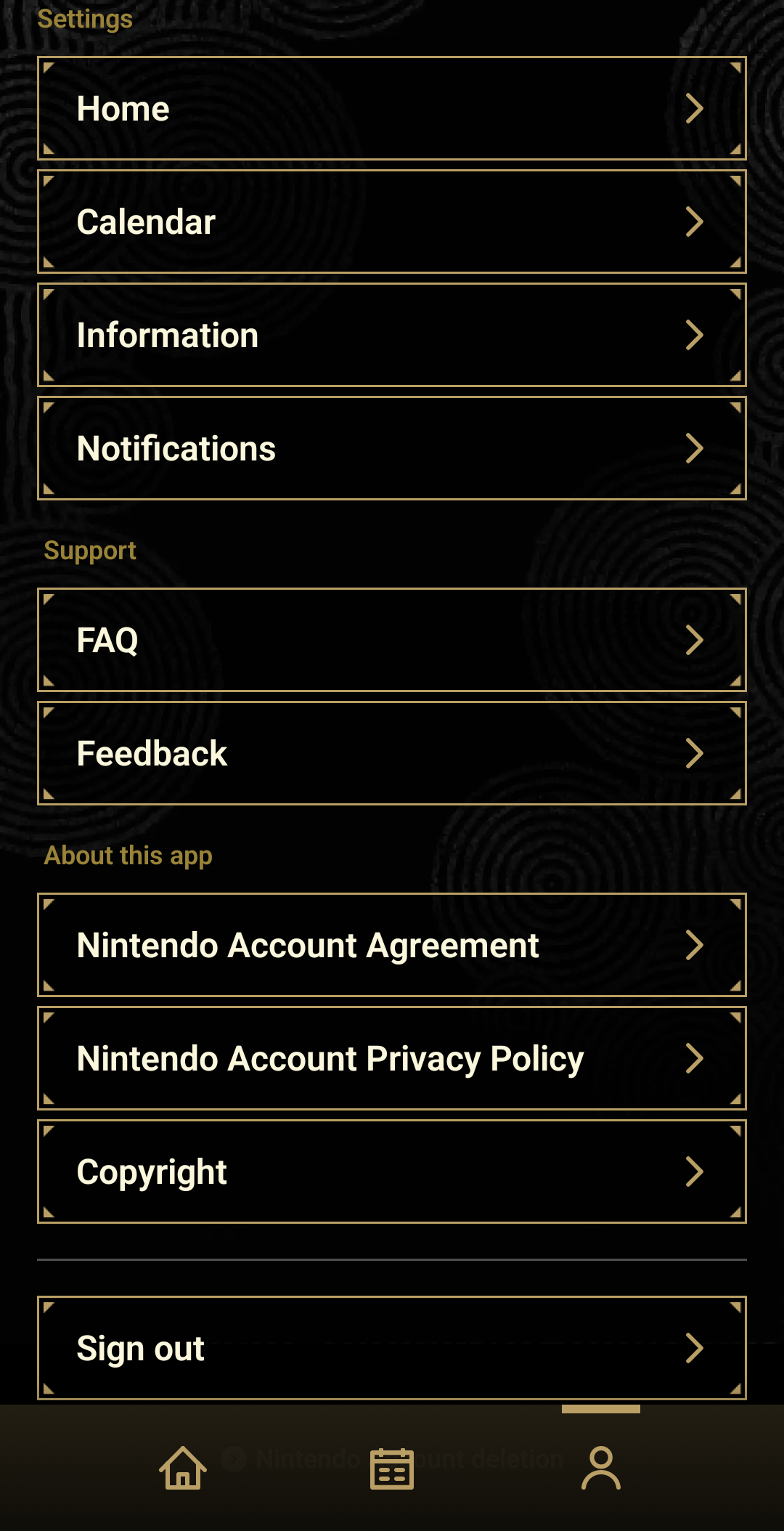Tap Sign out

coord(392,1348)
